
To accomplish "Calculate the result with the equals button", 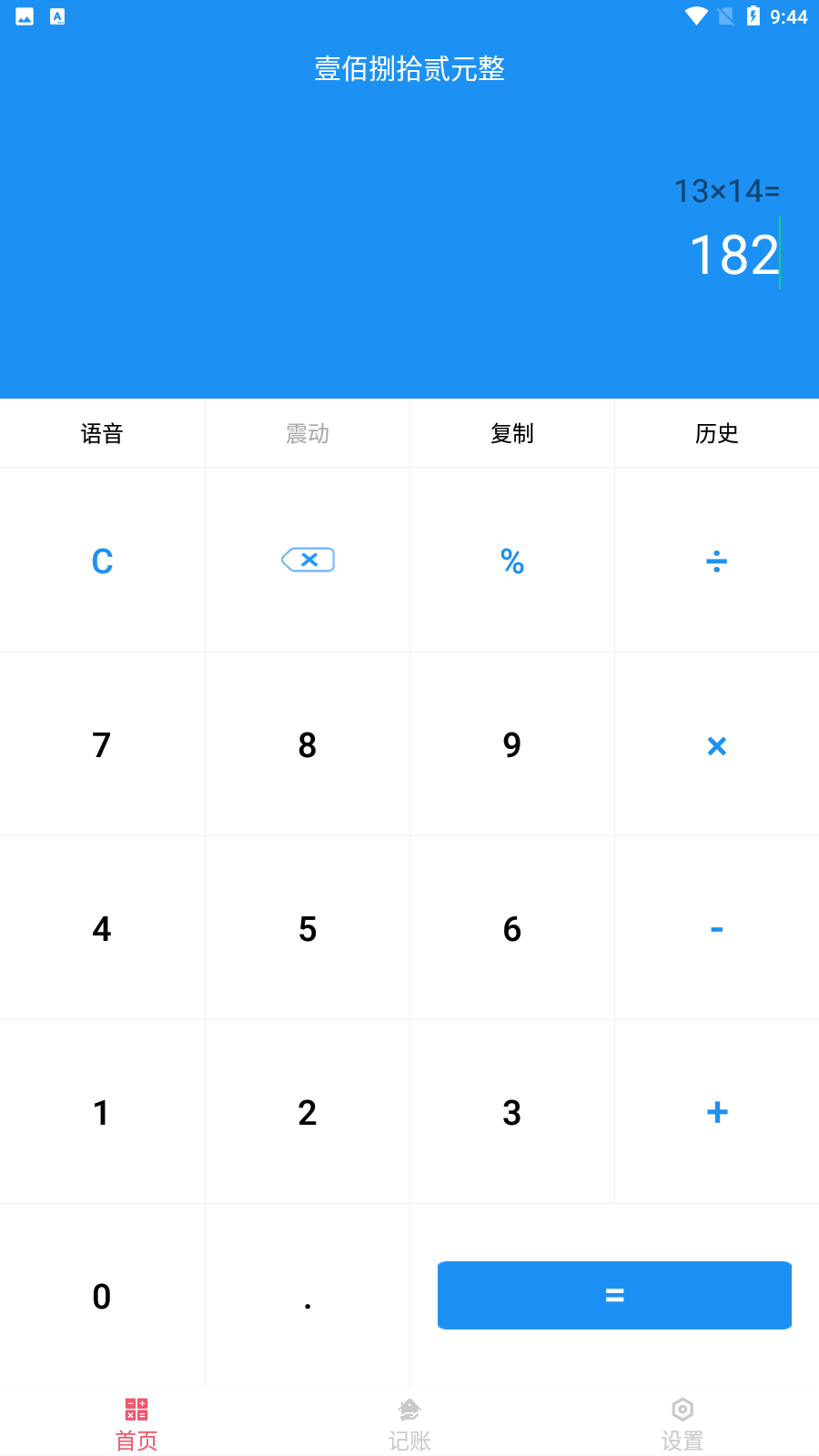I will 614,1295.
